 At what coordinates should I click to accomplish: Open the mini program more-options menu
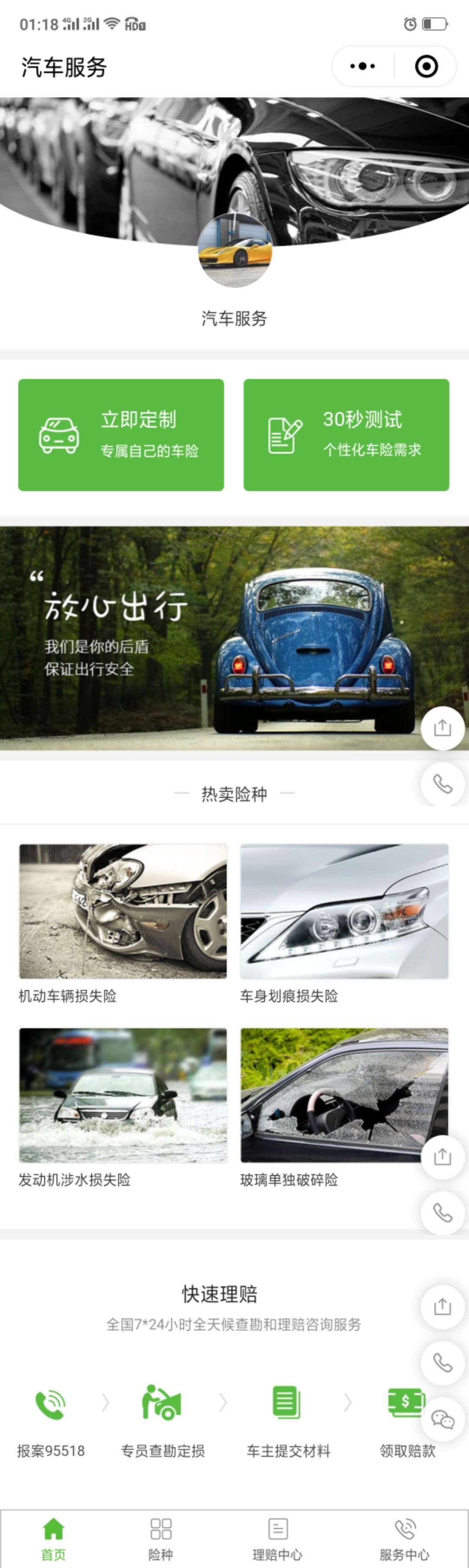[x=363, y=66]
